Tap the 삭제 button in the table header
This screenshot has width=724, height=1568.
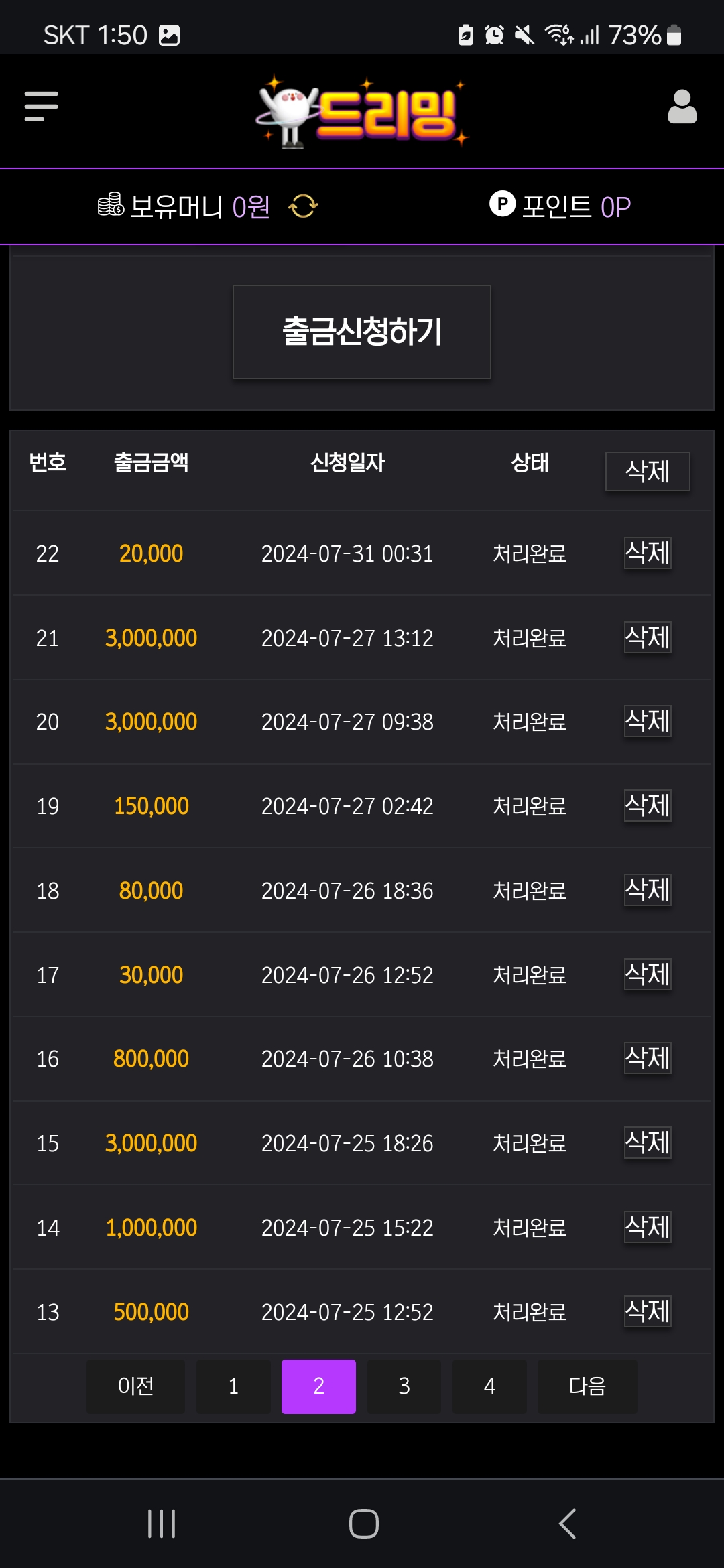pos(647,472)
